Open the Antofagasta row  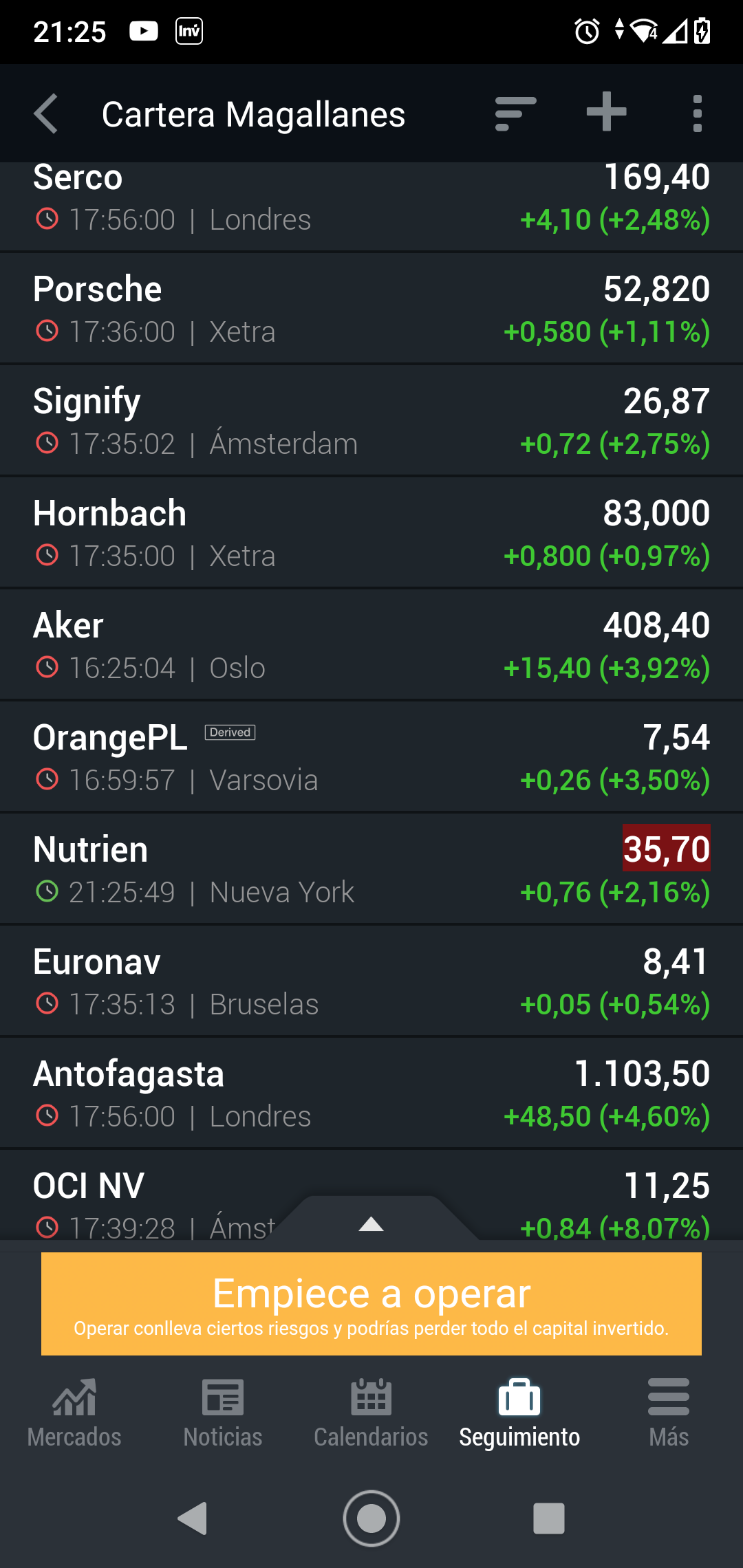point(371,1093)
